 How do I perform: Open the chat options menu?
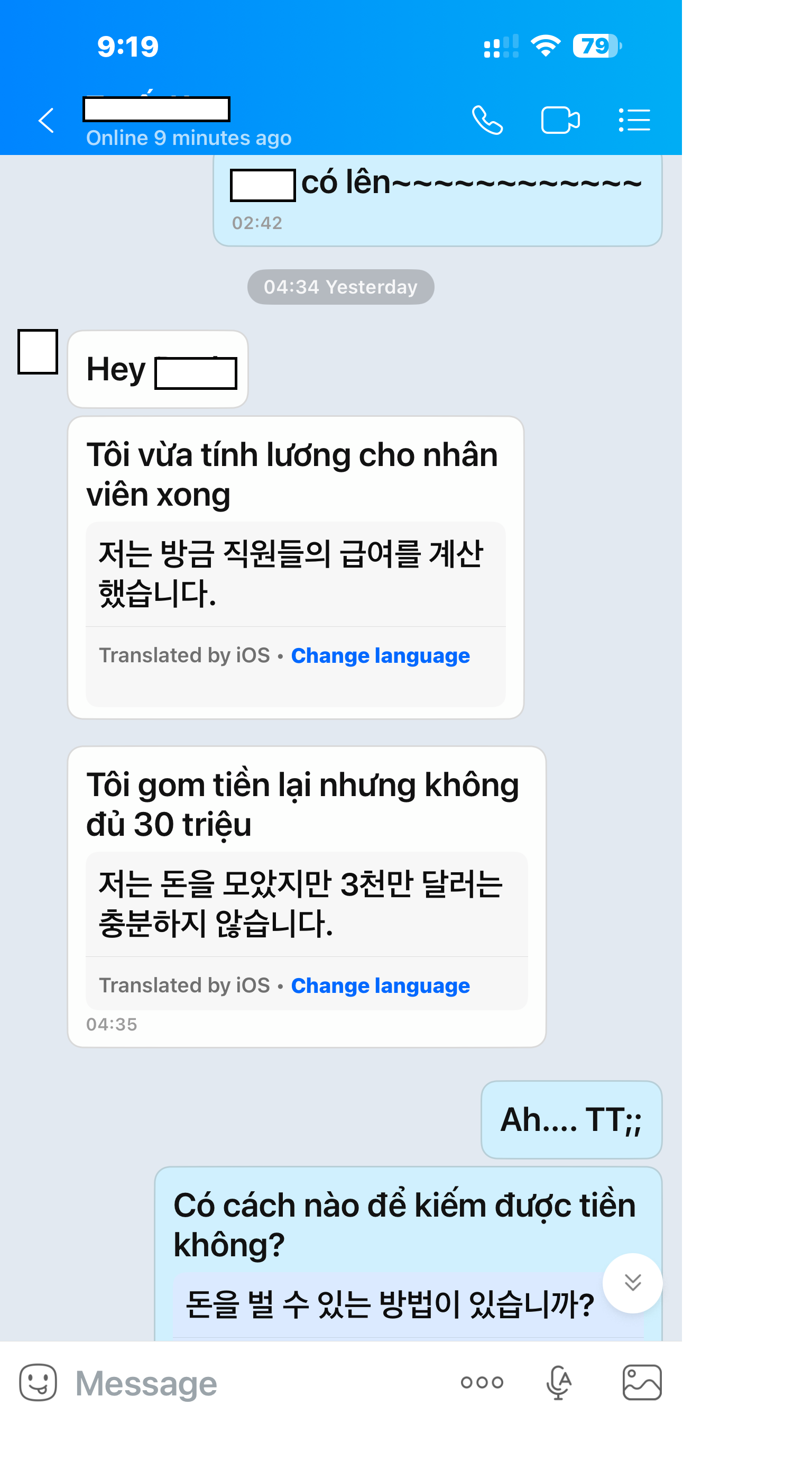click(634, 121)
